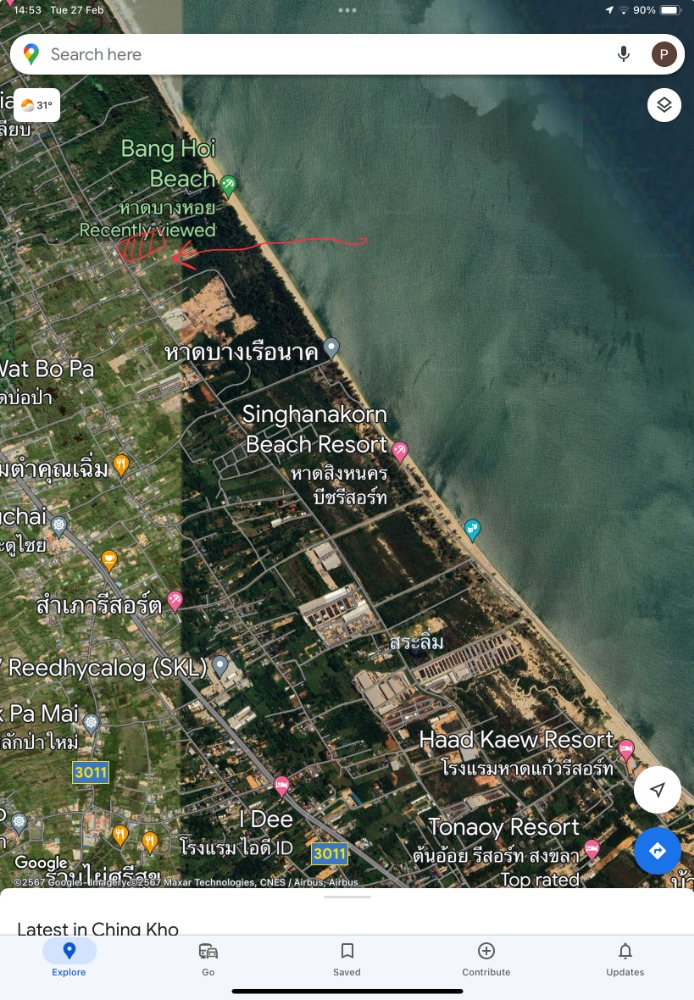Start voice search with the microphone

tap(624, 54)
